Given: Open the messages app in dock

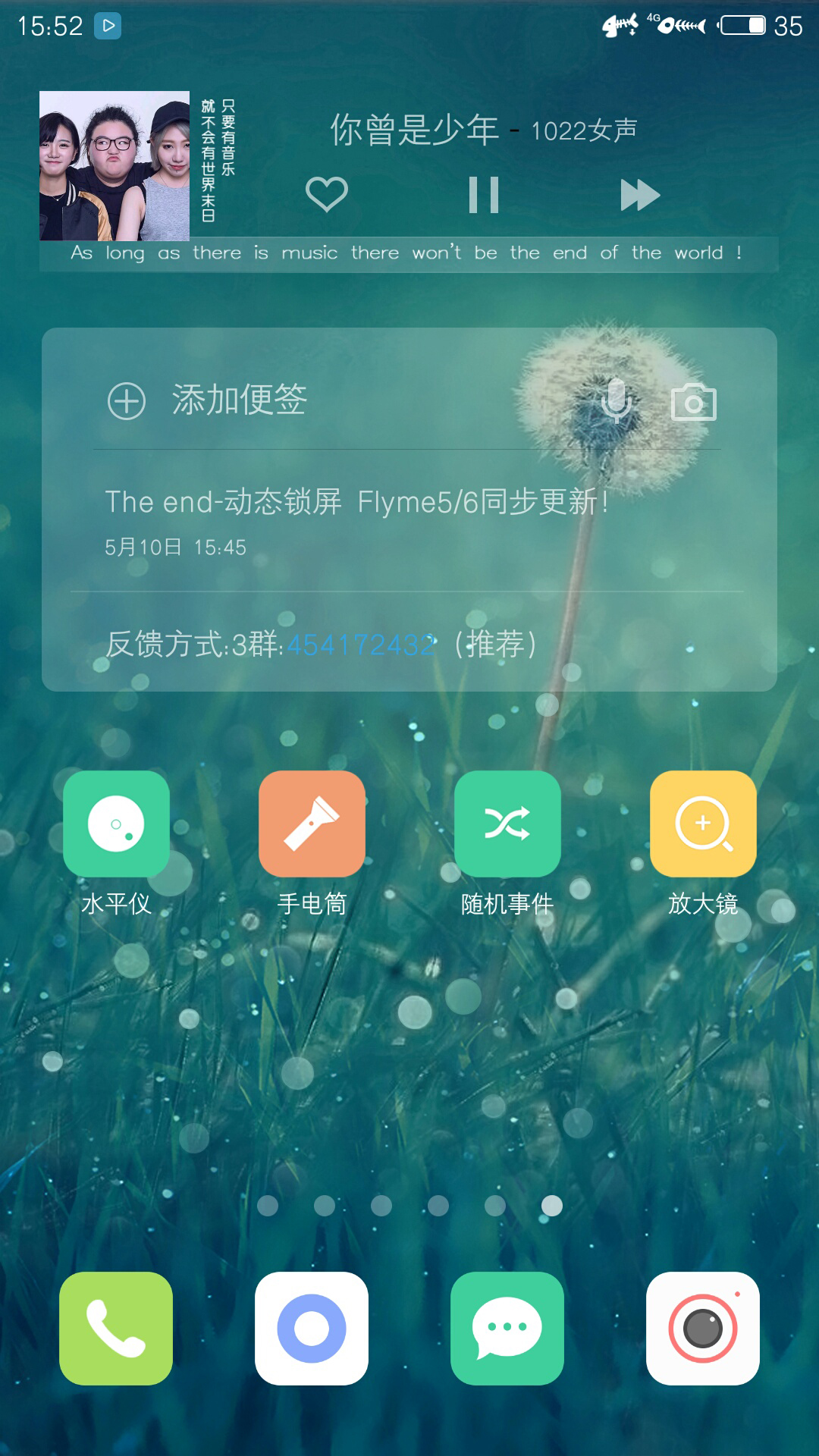Looking at the screenshot, I should point(507,1329).
